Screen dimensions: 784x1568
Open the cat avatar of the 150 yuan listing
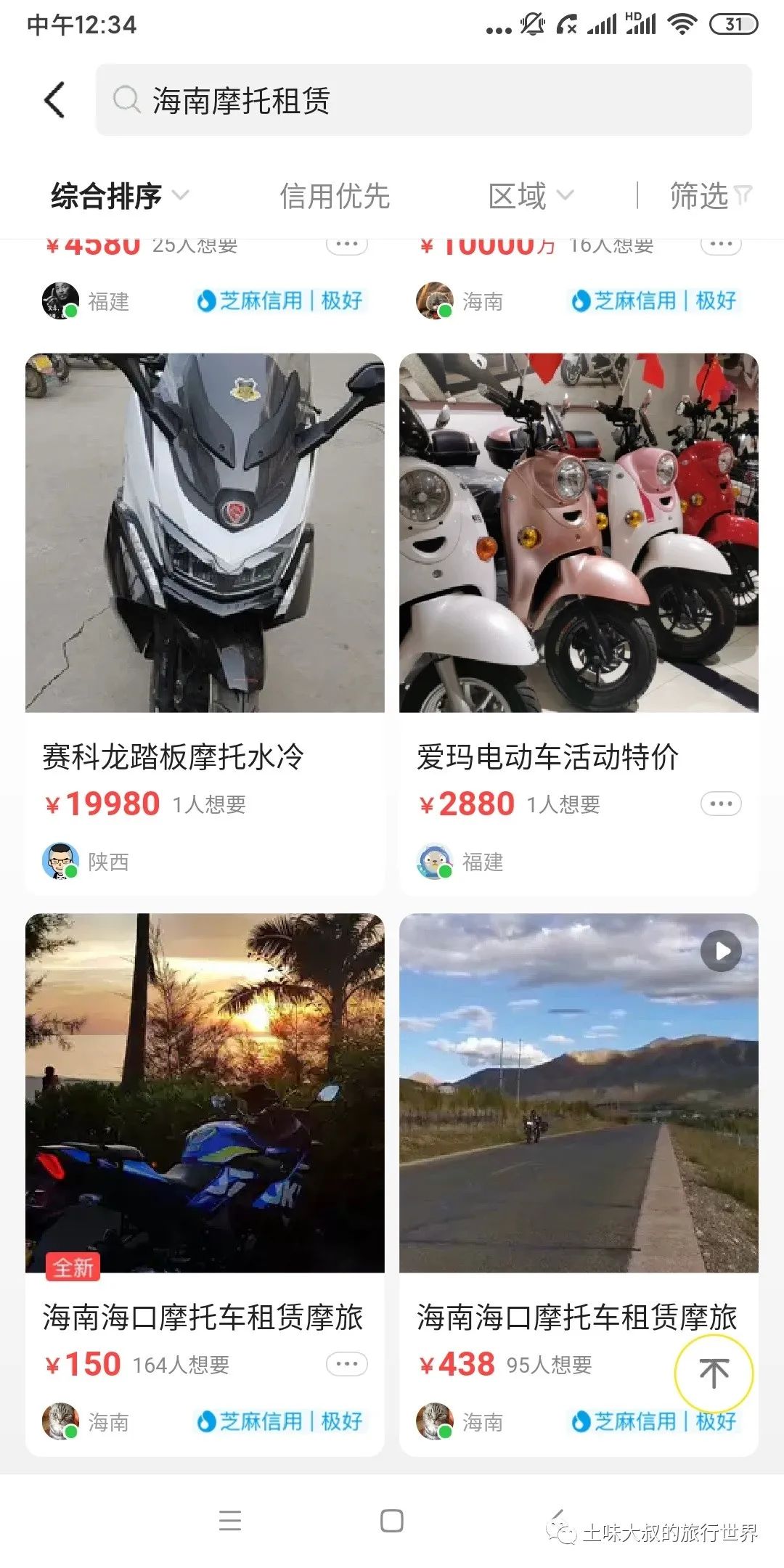point(62,1422)
